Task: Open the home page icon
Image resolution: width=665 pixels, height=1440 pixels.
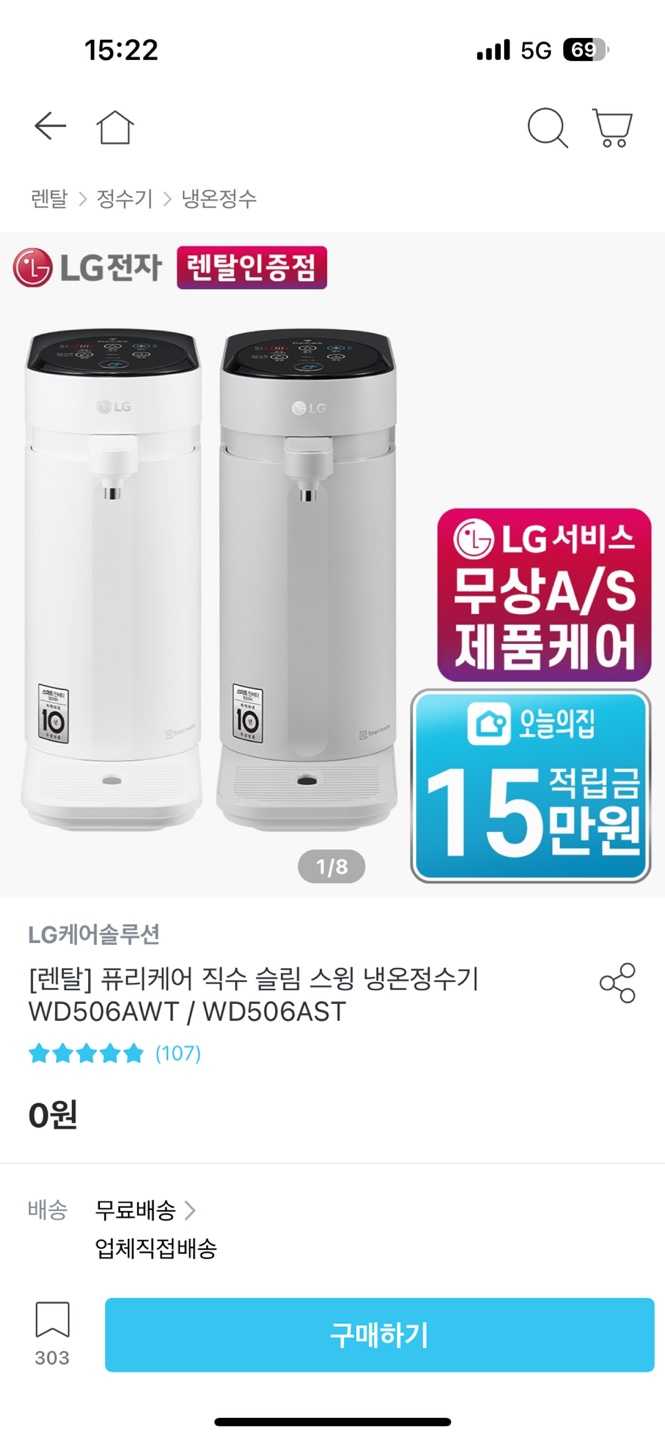Action: (x=115, y=127)
